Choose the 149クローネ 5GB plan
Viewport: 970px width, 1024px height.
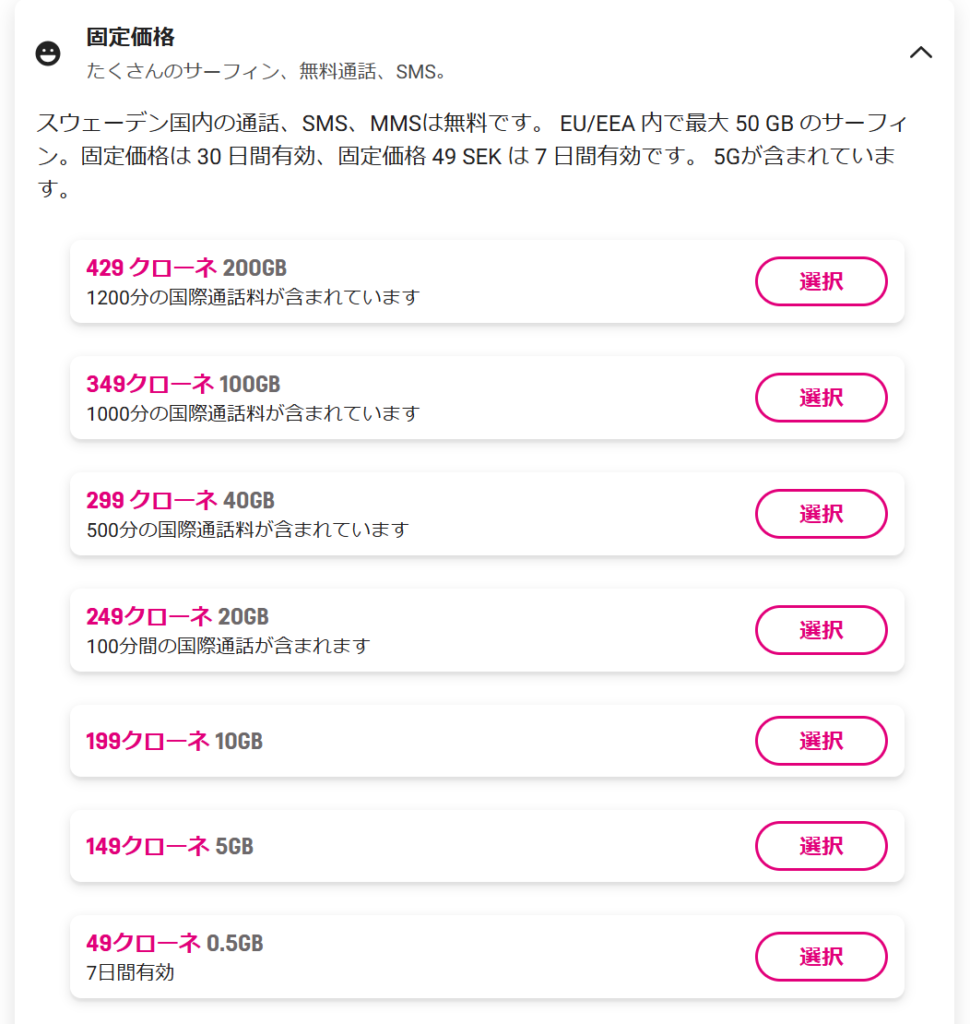tap(821, 846)
